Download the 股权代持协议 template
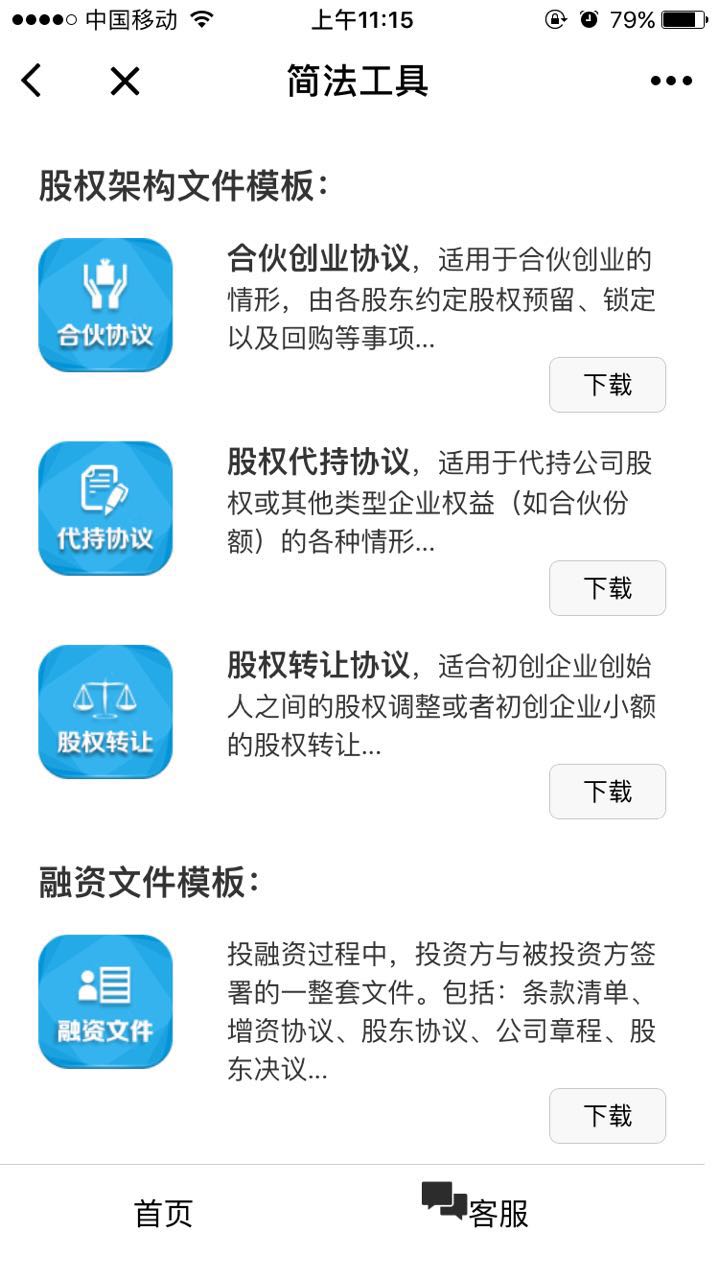The height and width of the screenshot is (1280, 719). pos(607,588)
